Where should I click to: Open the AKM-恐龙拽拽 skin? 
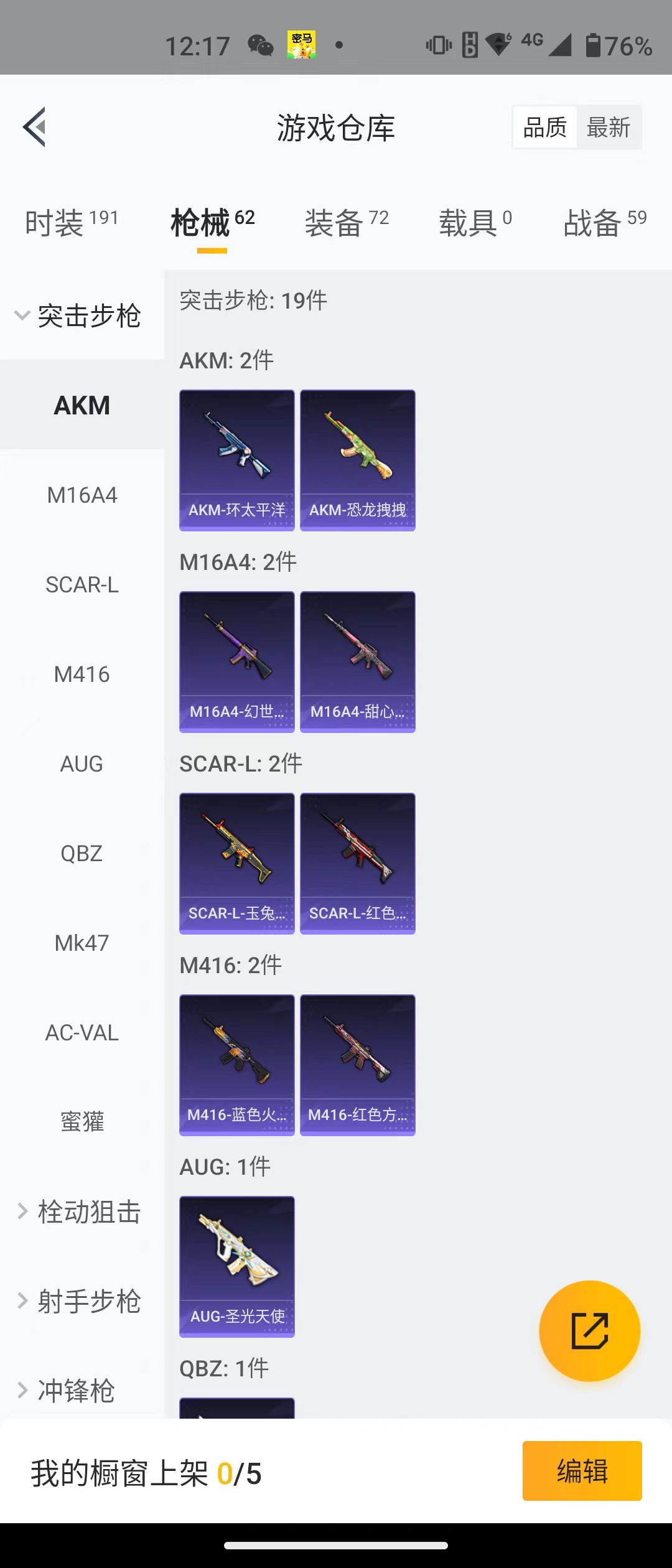click(x=358, y=460)
